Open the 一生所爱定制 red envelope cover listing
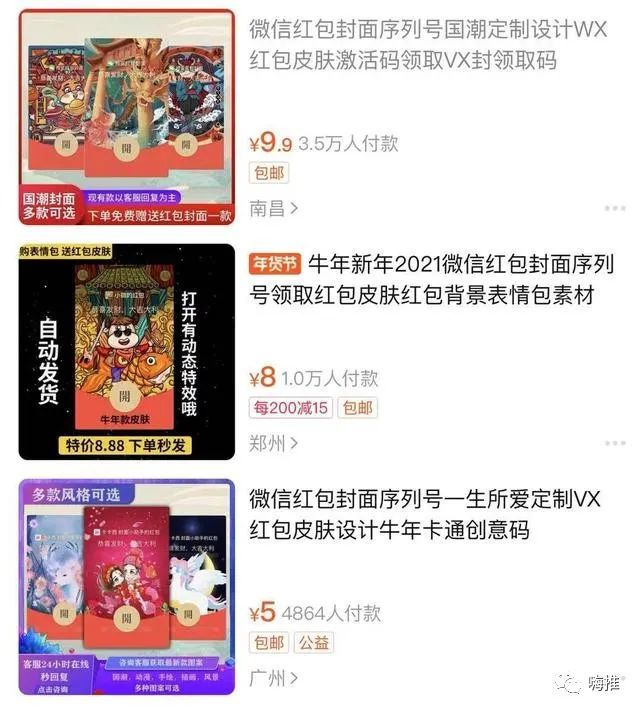640x712 pixels. 424,514
